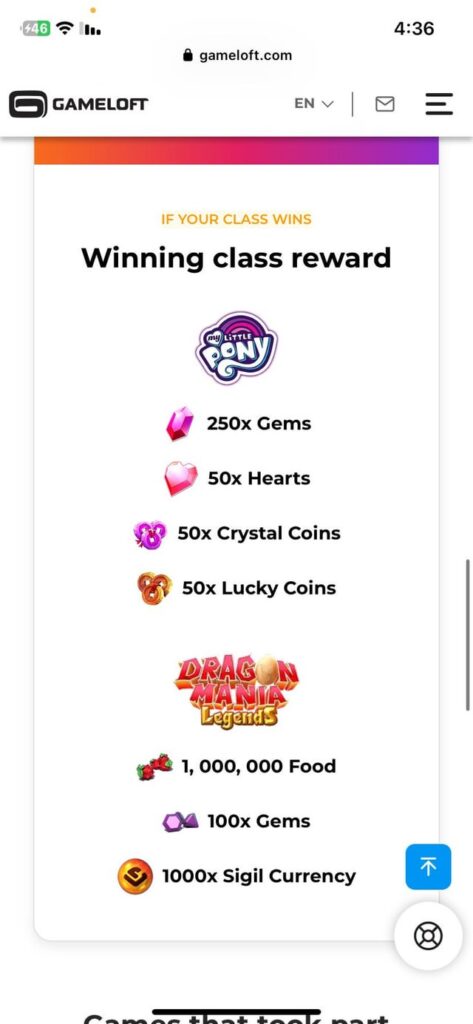Tap the gameloft.com address bar
The width and height of the screenshot is (473, 1024).
click(x=237, y=56)
